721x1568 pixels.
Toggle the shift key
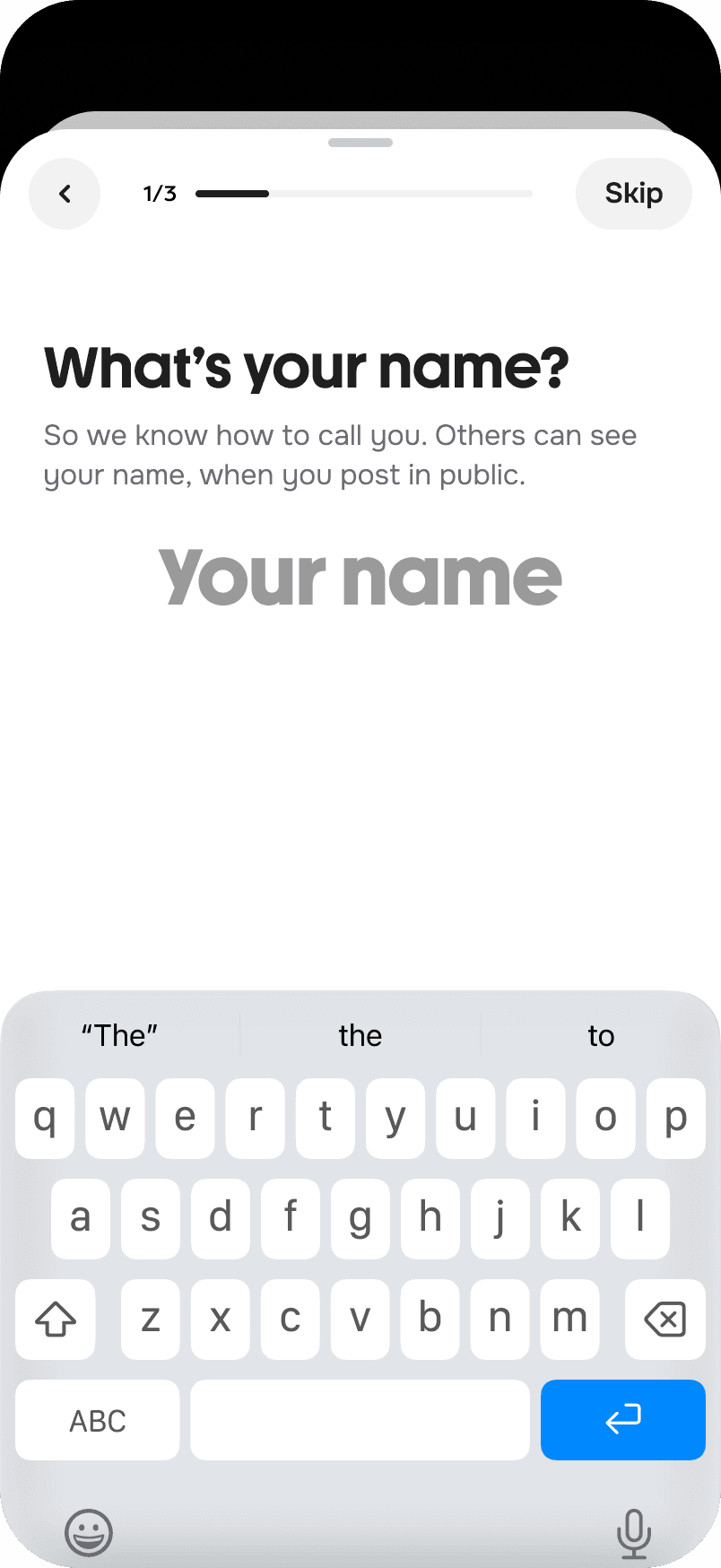(56, 1320)
